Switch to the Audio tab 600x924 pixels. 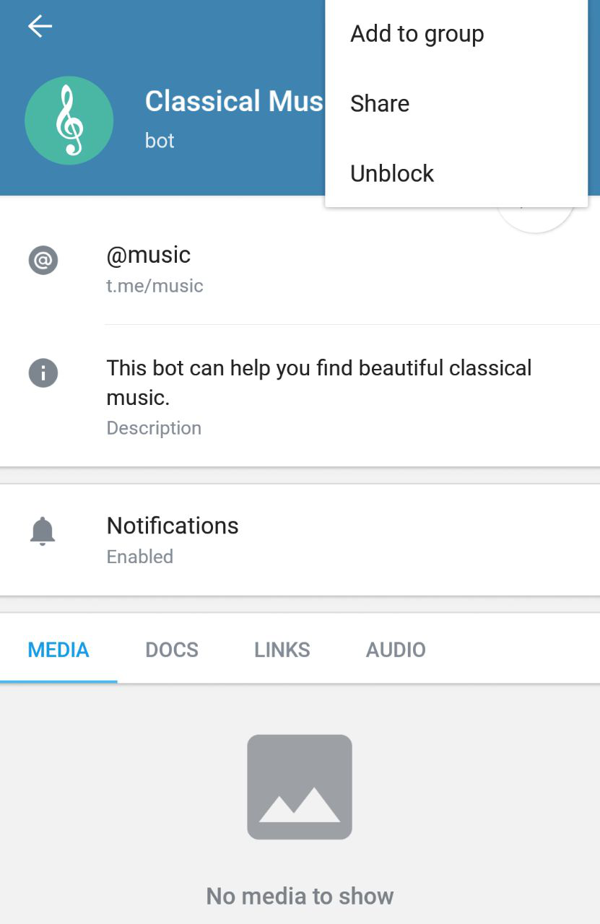396,650
